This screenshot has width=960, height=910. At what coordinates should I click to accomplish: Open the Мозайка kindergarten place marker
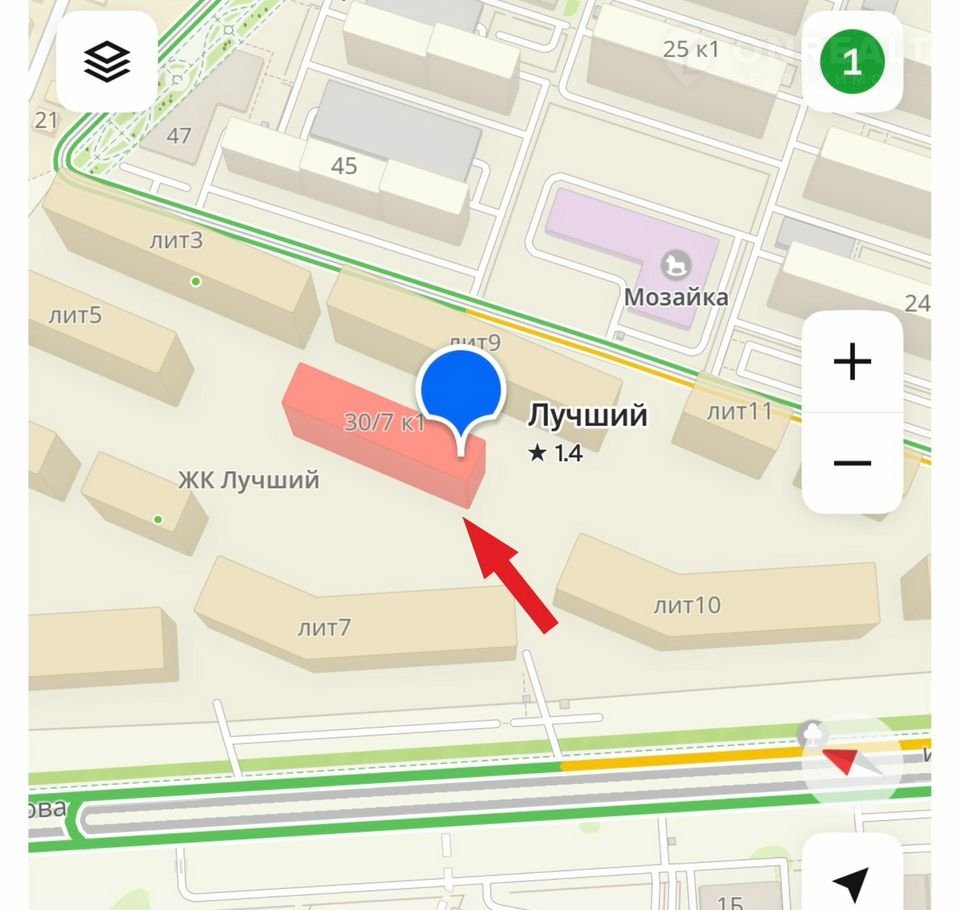677,265
